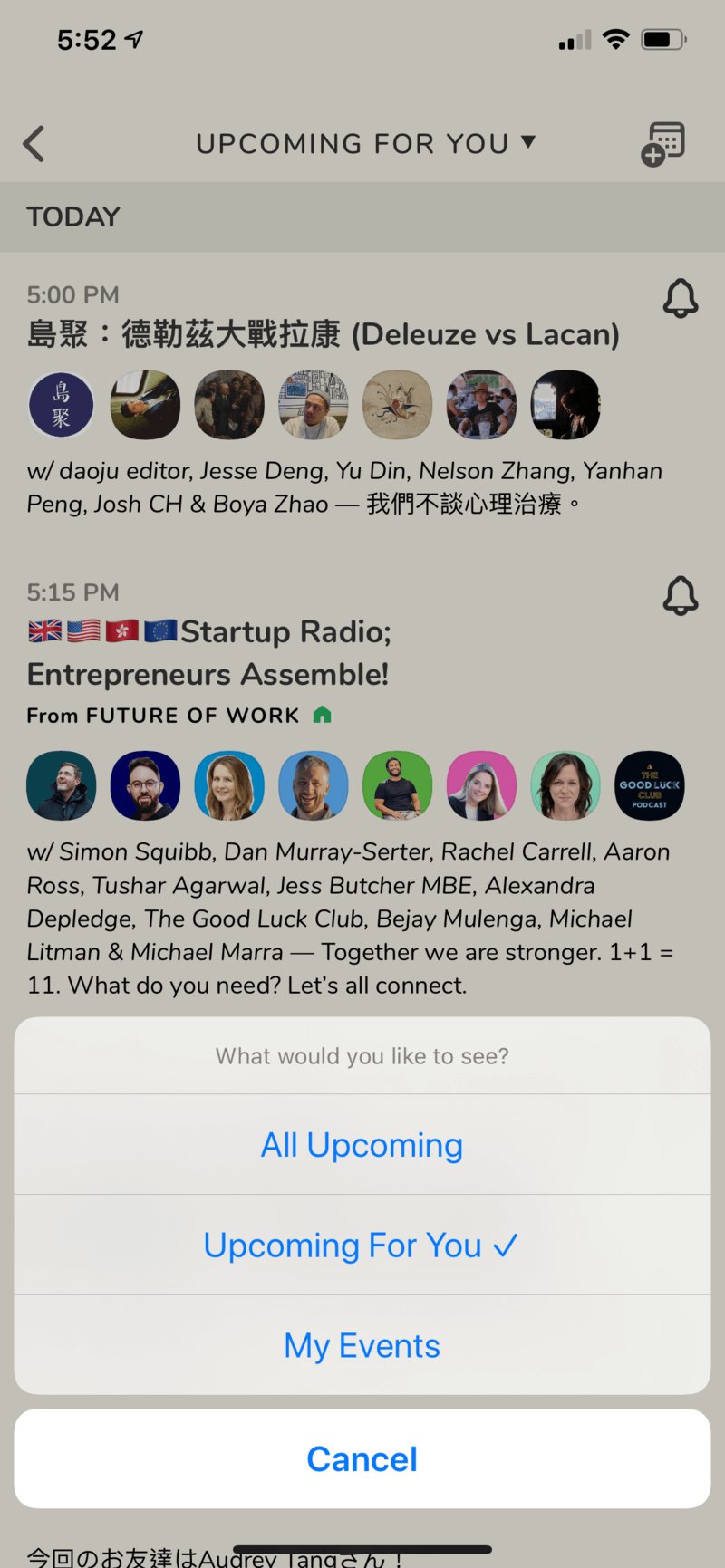
Task: Tap the add-event calendar icon
Action: pyautogui.click(x=662, y=144)
